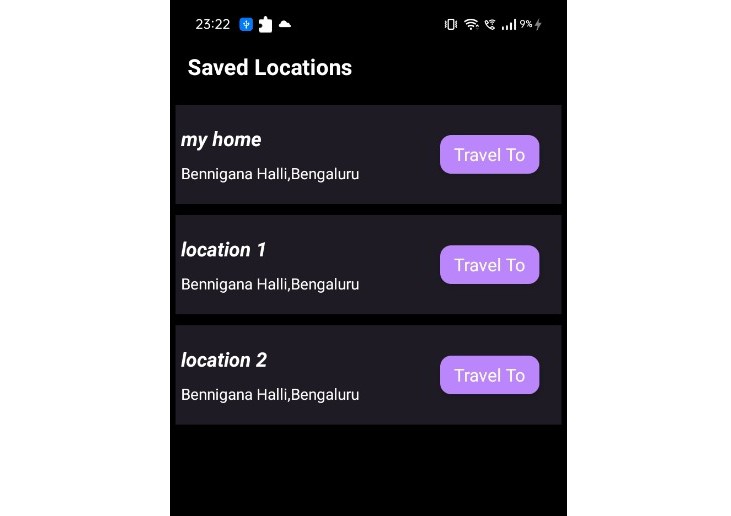Tap Travel To for my home
Viewport: 731px width, 516px height.
coord(489,155)
